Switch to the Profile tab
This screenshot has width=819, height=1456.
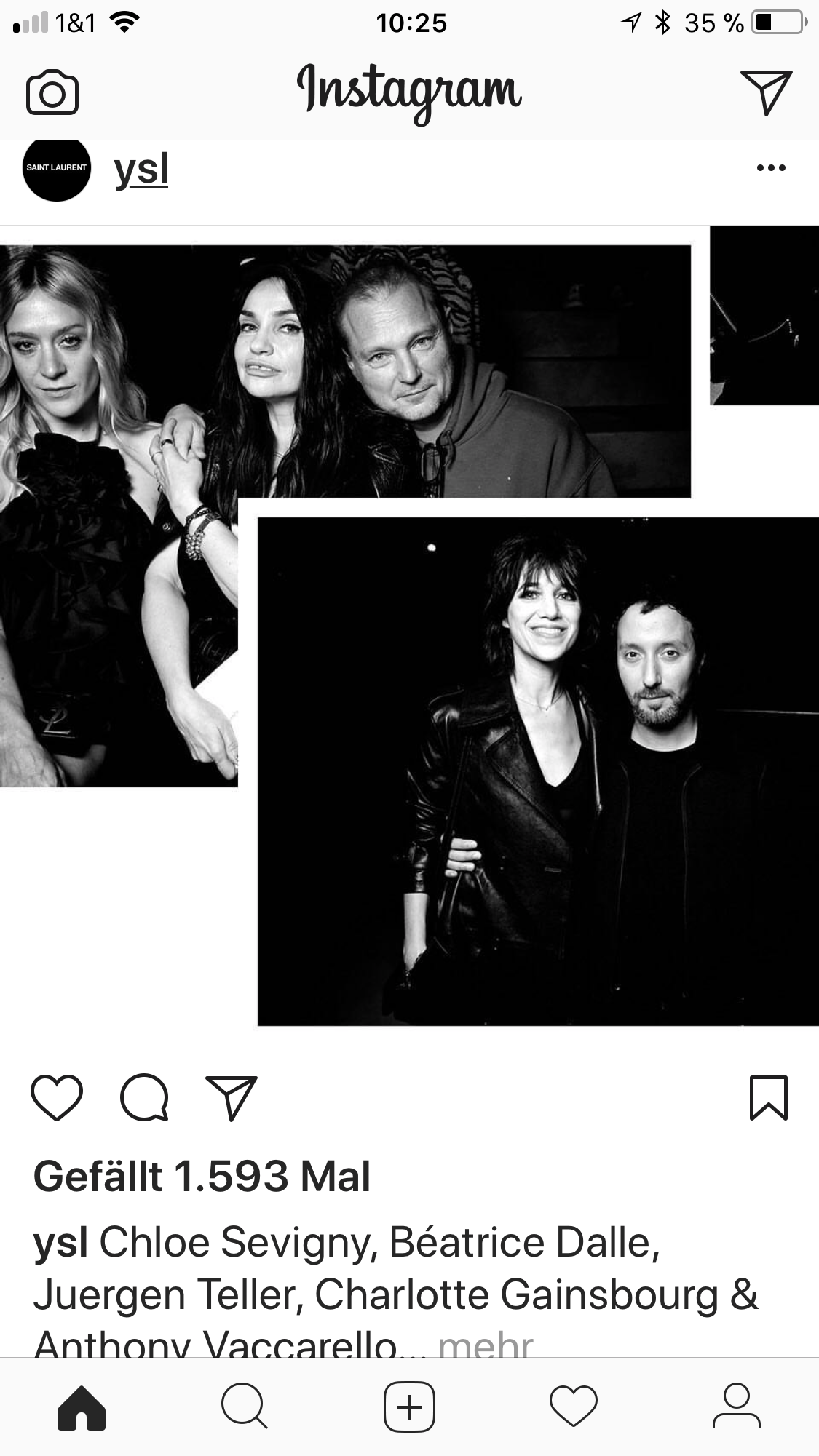tap(736, 1407)
